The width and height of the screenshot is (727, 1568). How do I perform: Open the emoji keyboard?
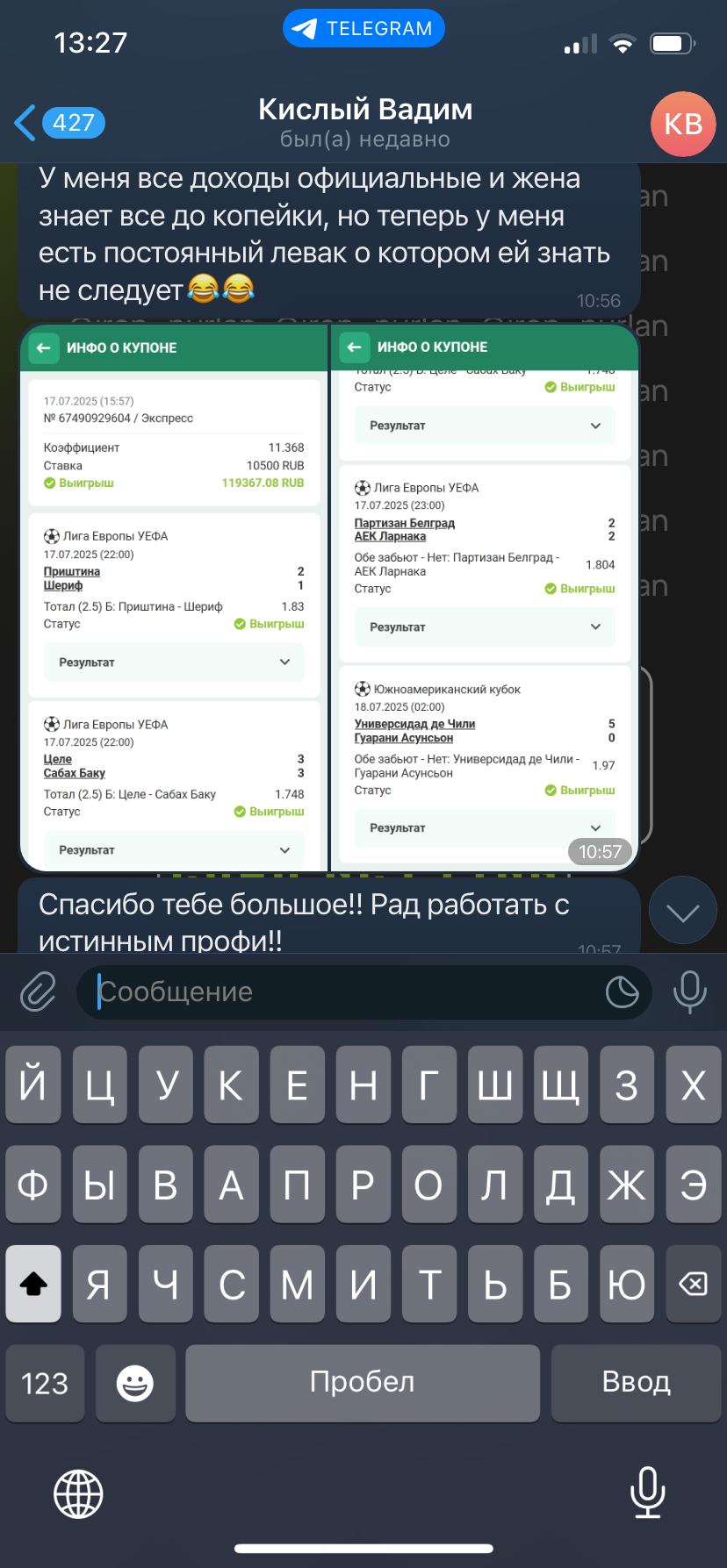[135, 1383]
